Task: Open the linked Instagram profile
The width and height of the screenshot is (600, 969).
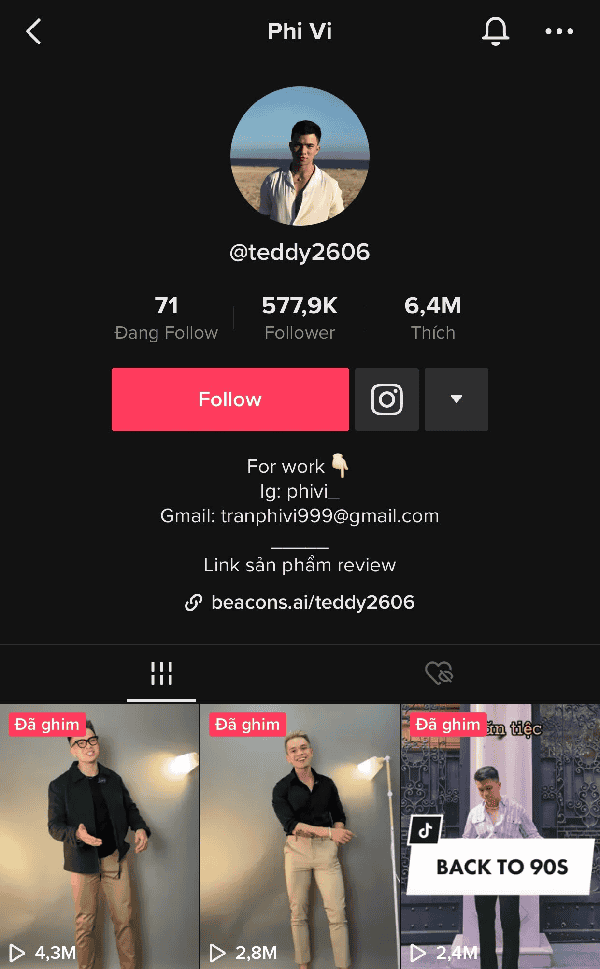Action: click(387, 400)
